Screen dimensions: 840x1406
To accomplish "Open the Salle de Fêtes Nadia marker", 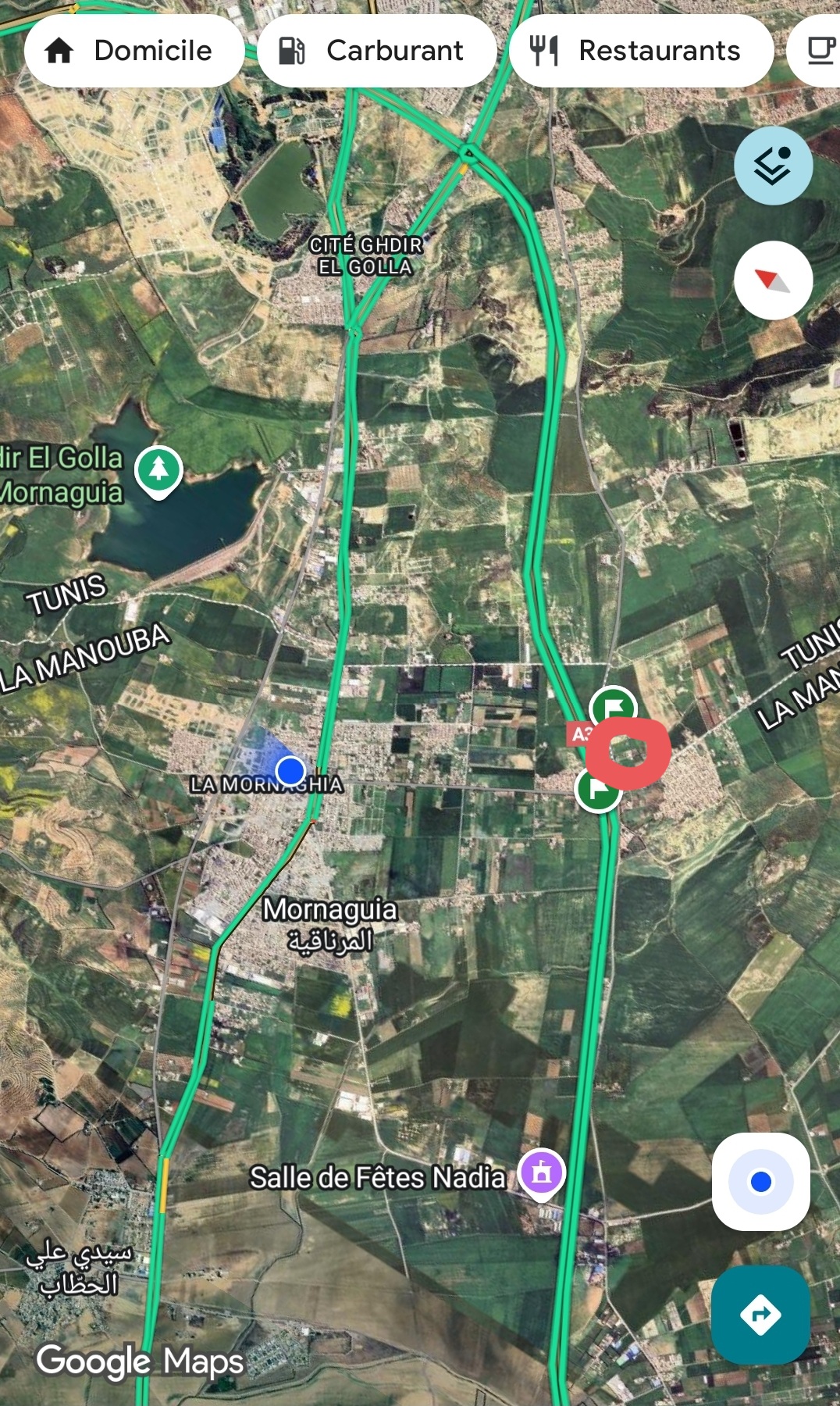I will pos(543,1173).
